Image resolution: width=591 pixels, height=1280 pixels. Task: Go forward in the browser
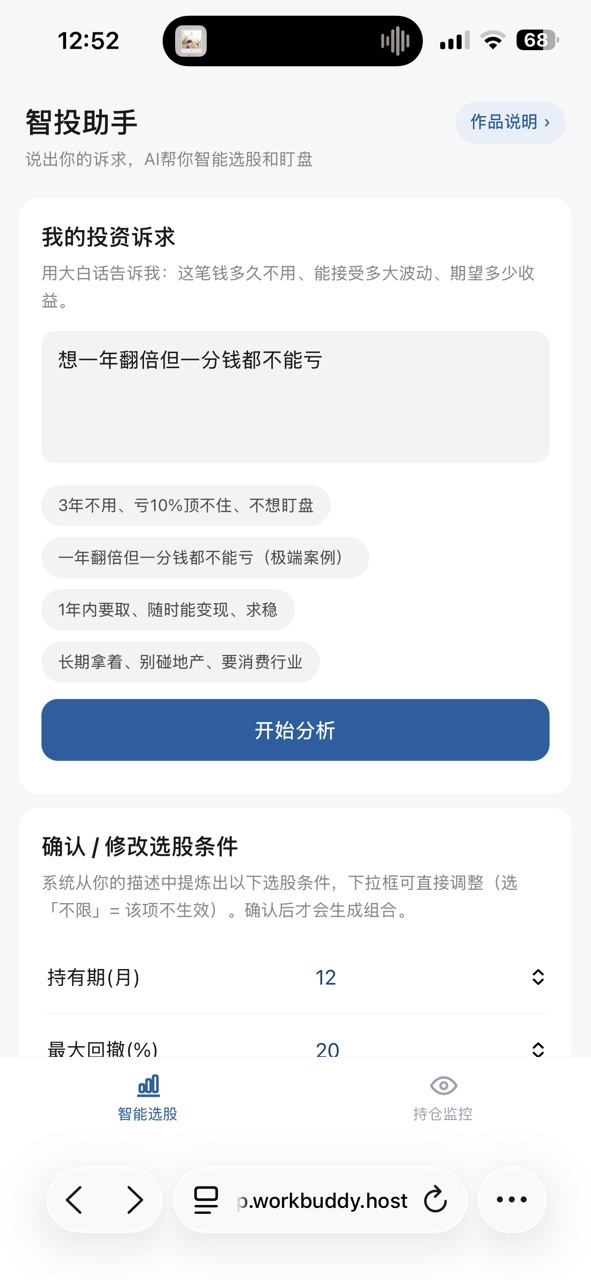point(135,1200)
